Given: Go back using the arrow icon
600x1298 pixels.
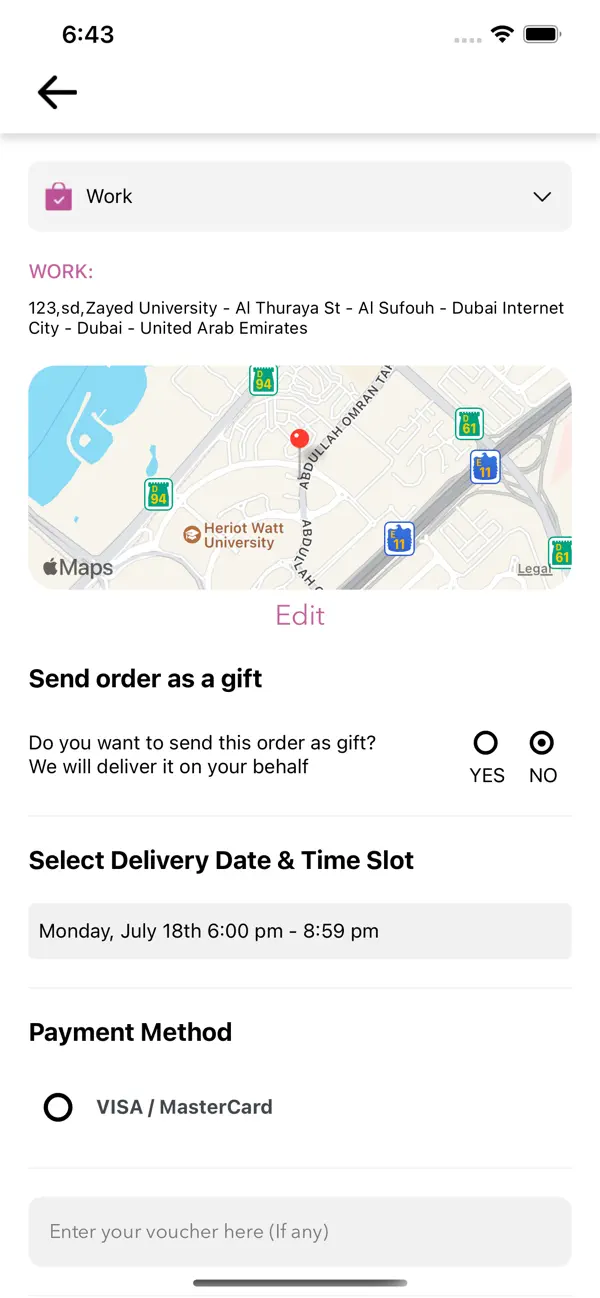Looking at the screenshot, I should click(57, 93).
